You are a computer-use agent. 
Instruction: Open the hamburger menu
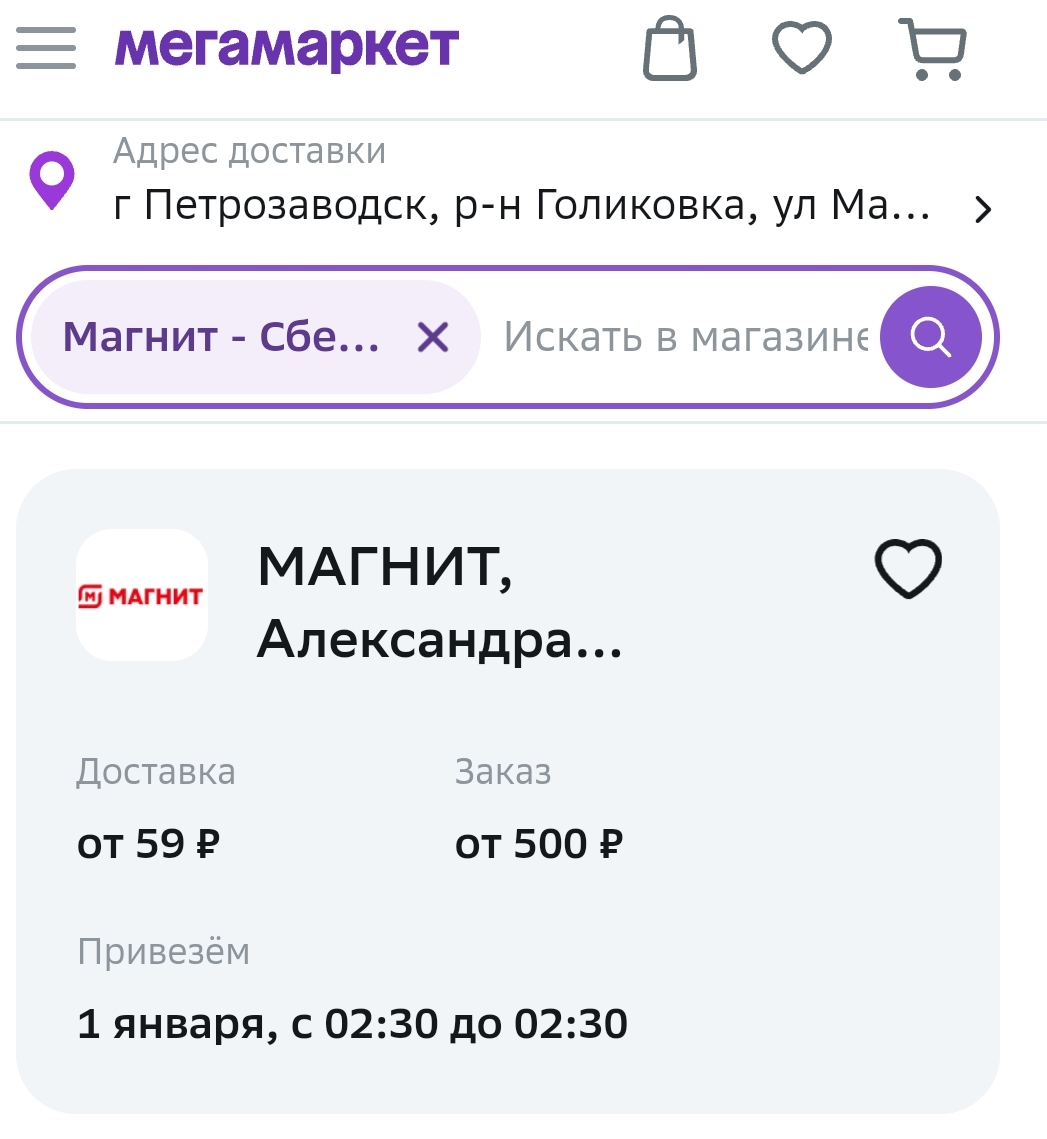[46, 47]
